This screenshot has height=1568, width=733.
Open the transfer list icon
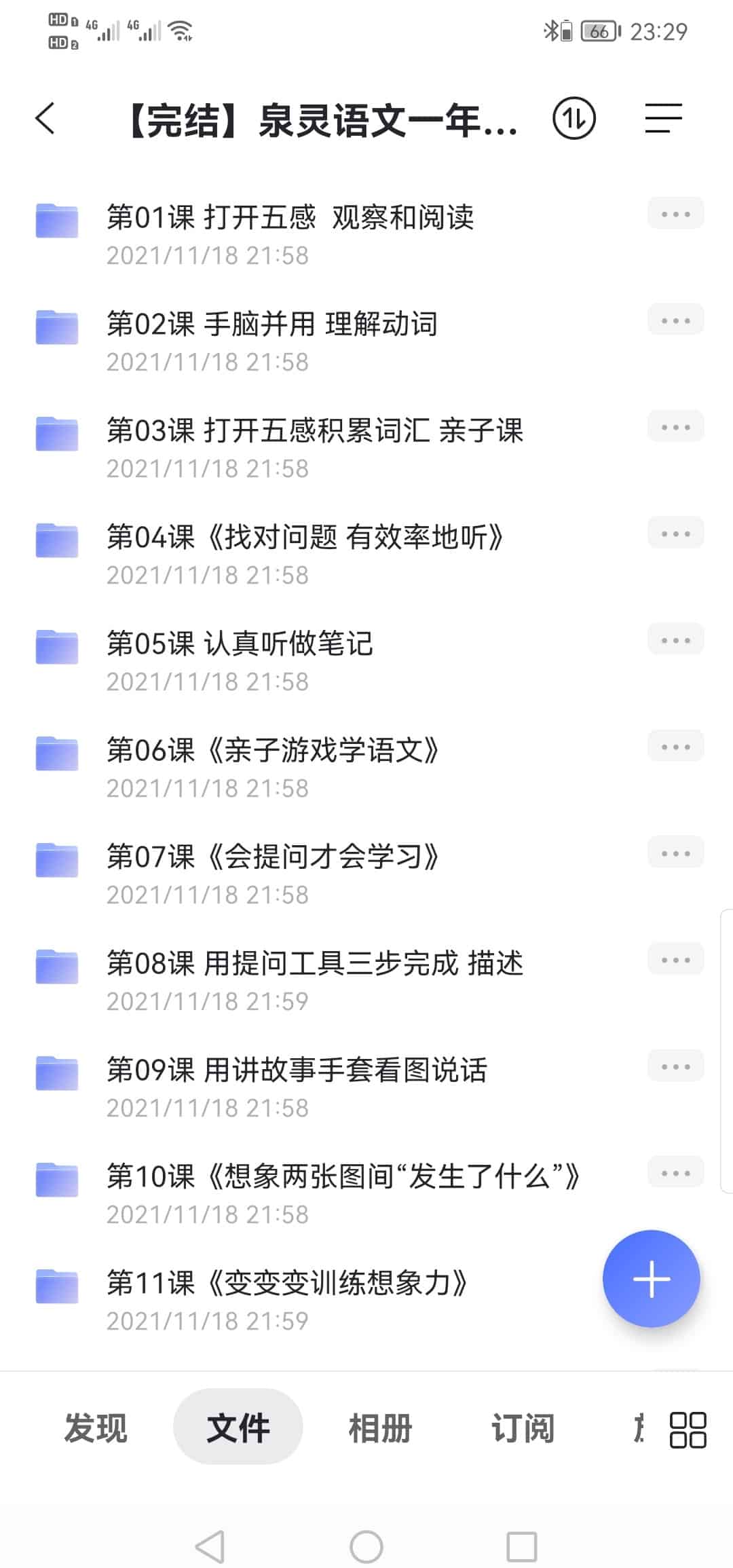(574, 119)
